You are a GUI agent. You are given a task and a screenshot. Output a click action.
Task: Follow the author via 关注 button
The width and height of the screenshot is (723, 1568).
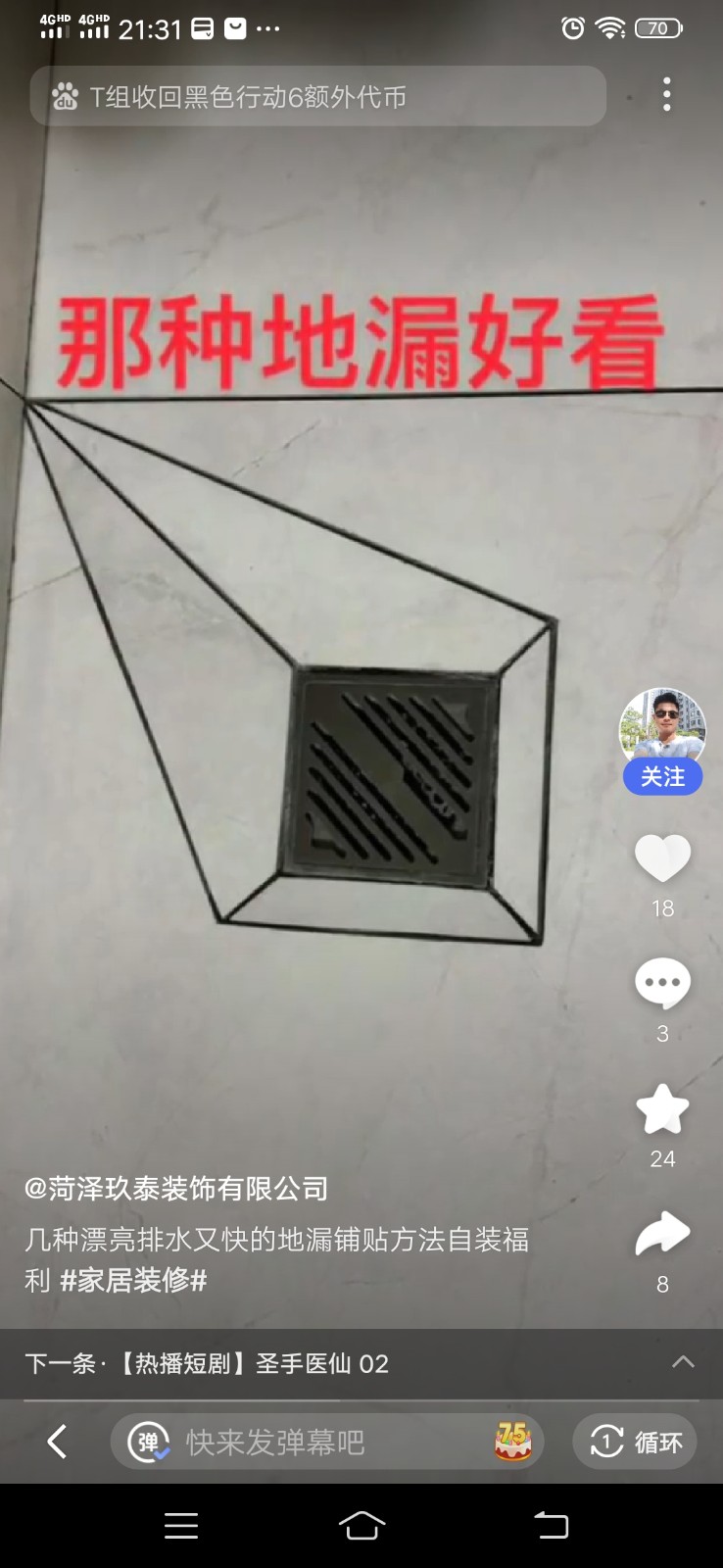click(662, 777)
